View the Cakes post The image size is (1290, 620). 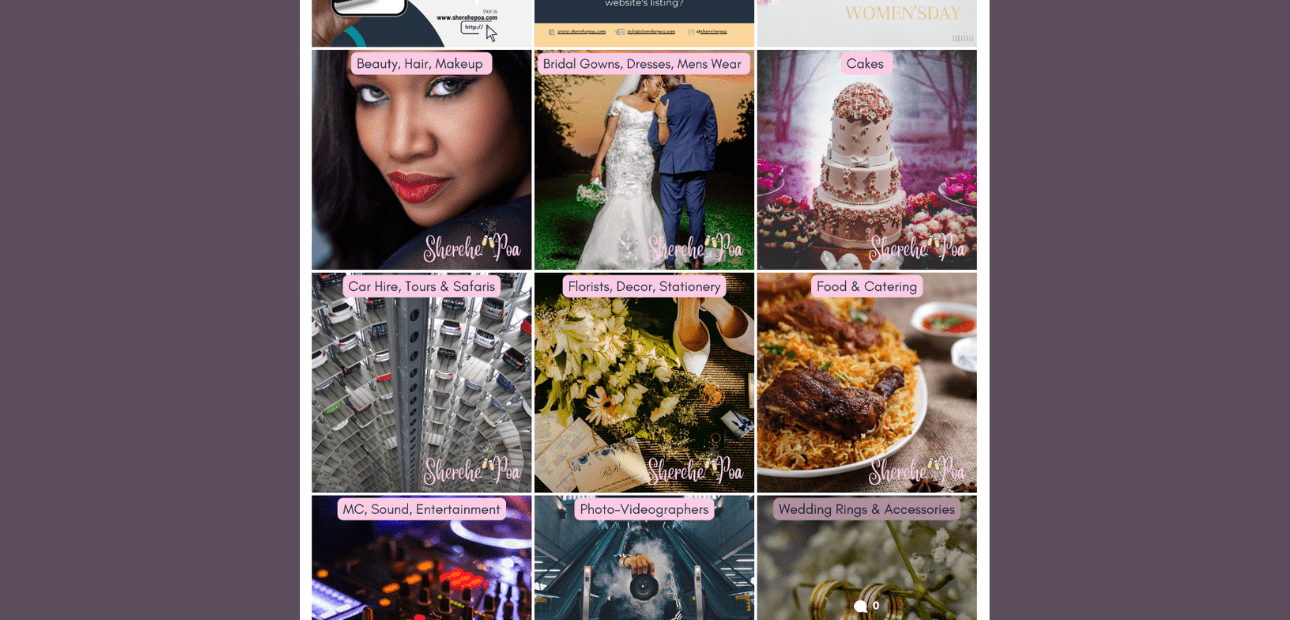pos(866,160)
